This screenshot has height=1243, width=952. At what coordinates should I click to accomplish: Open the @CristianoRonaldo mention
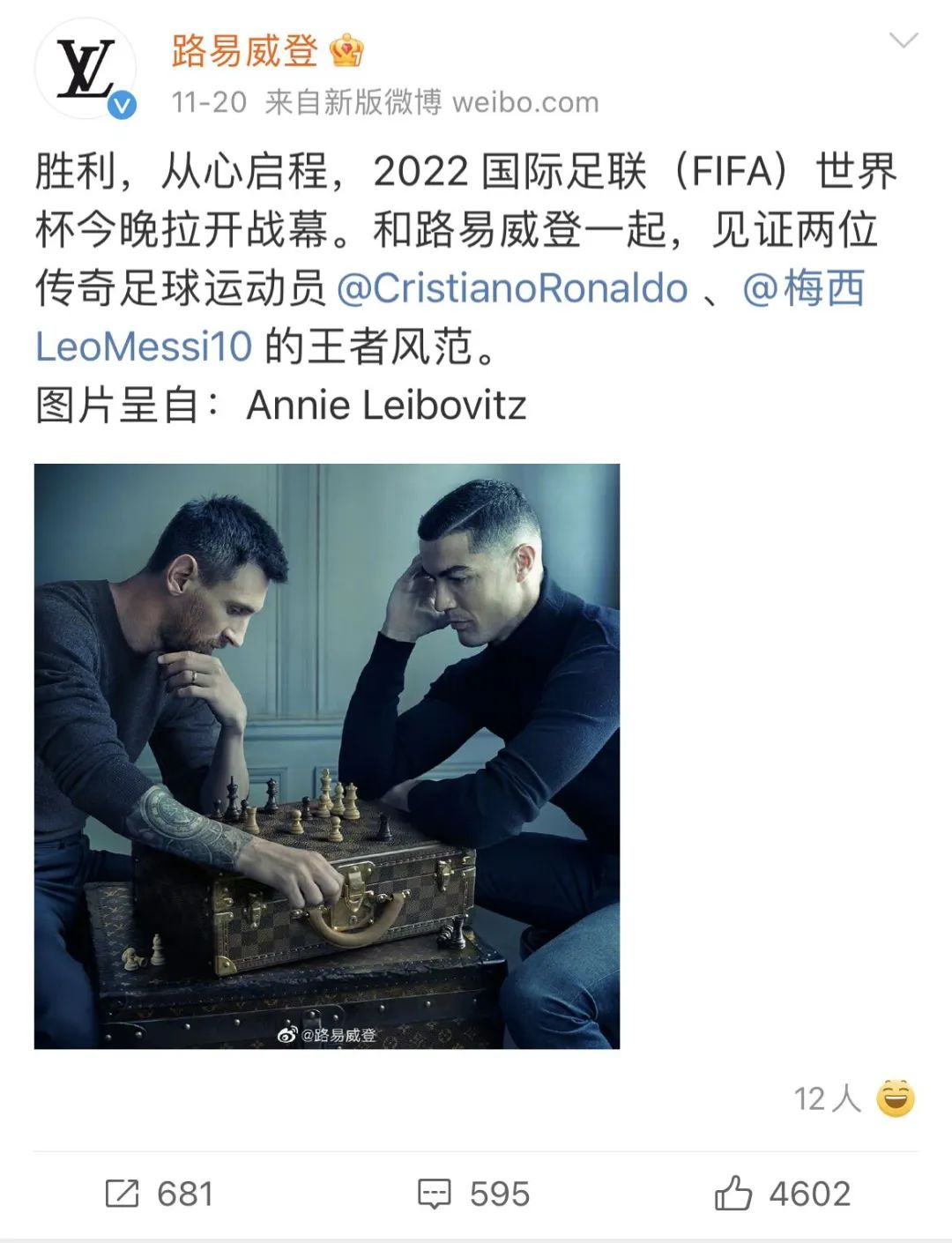click(x=512, y=289)
